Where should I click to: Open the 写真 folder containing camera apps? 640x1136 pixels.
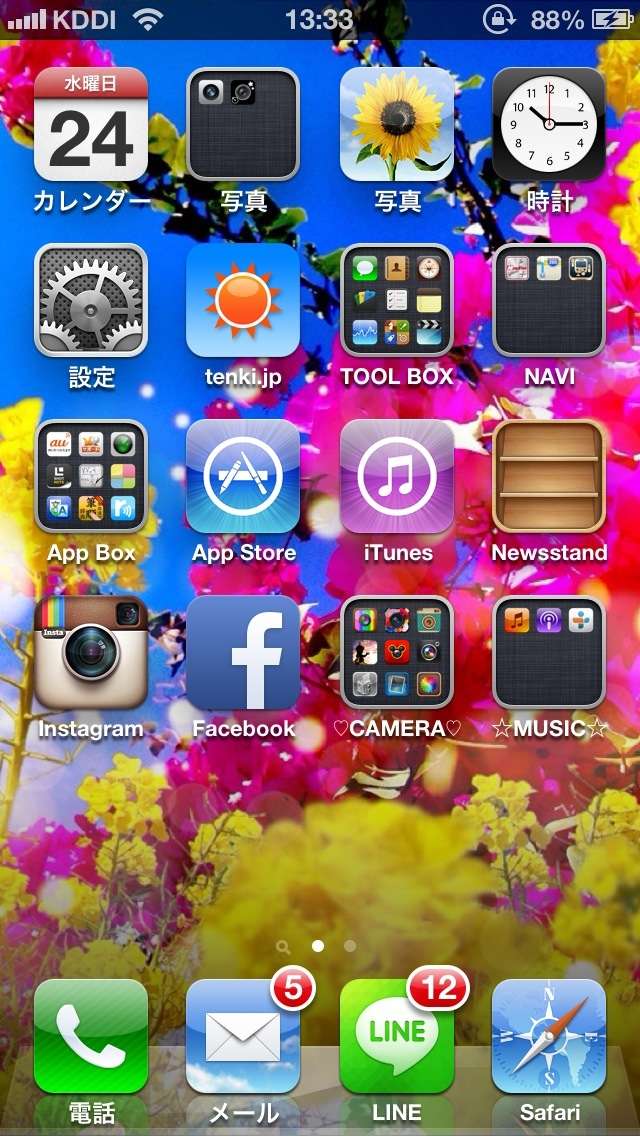(x=243, y=124)
